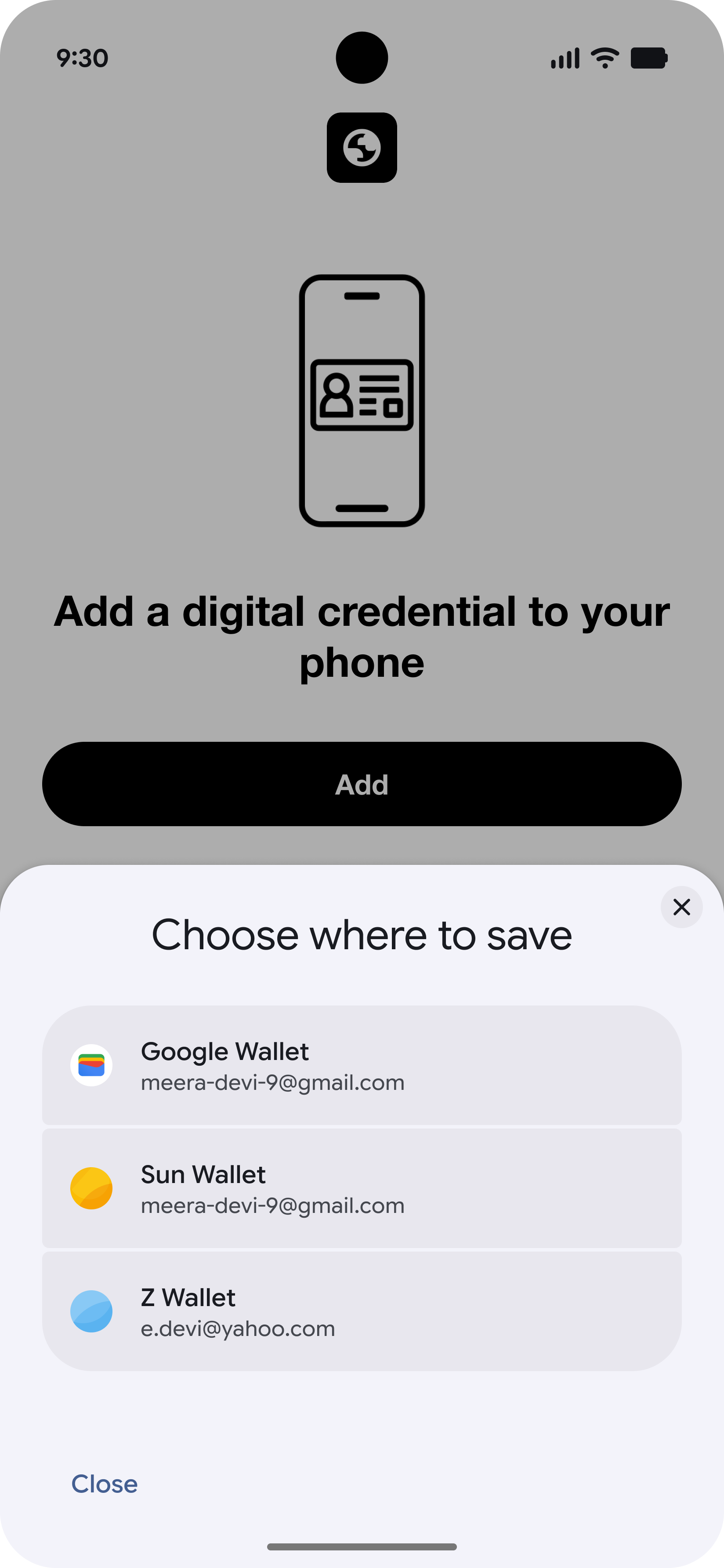Dismiss the sheet with the X icon
This screenshot has height=1568, width=724.
681,907
